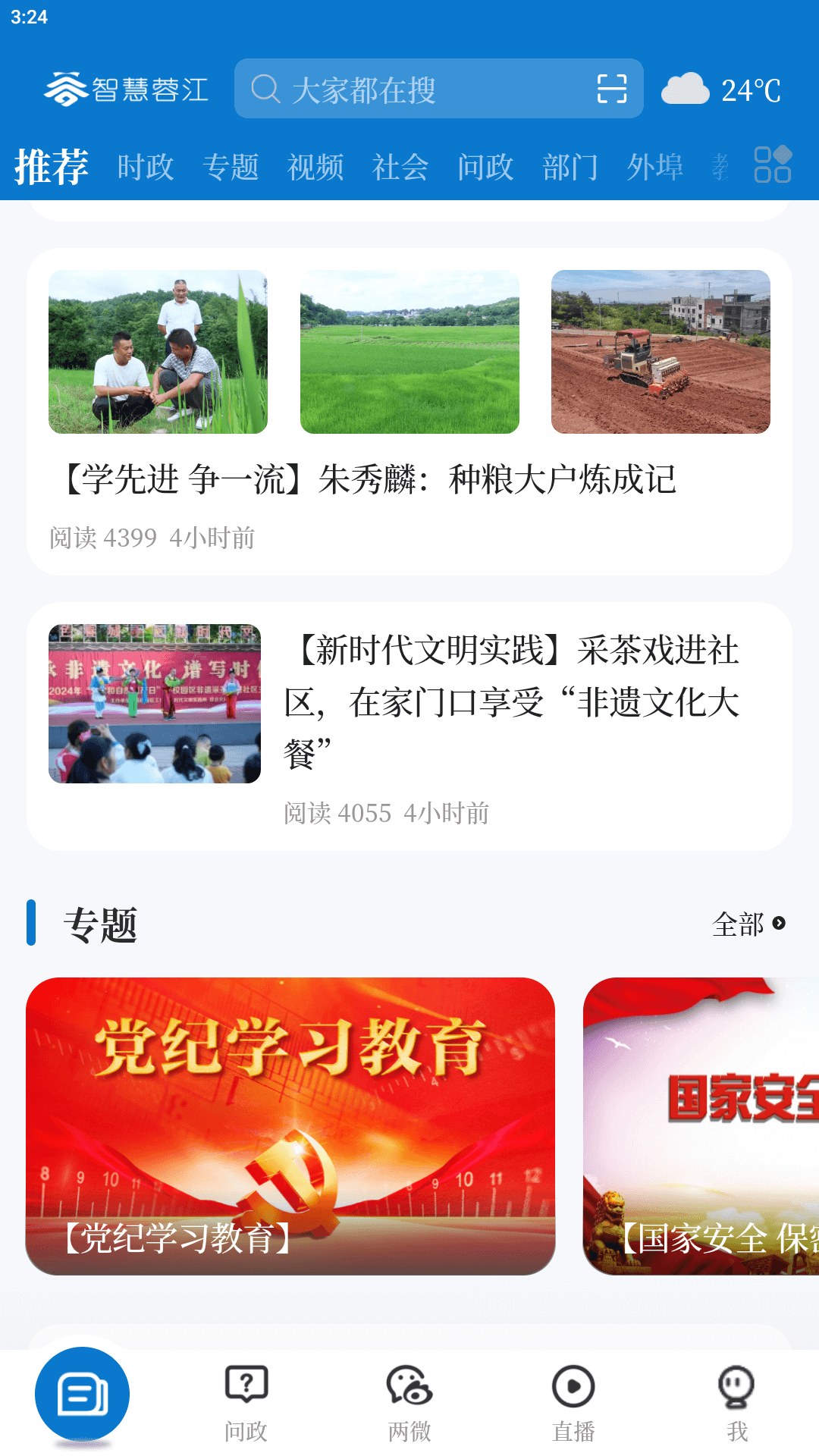Tap the weather cloud icon
The image size is (819, 1456).
(x=683, y=89)
